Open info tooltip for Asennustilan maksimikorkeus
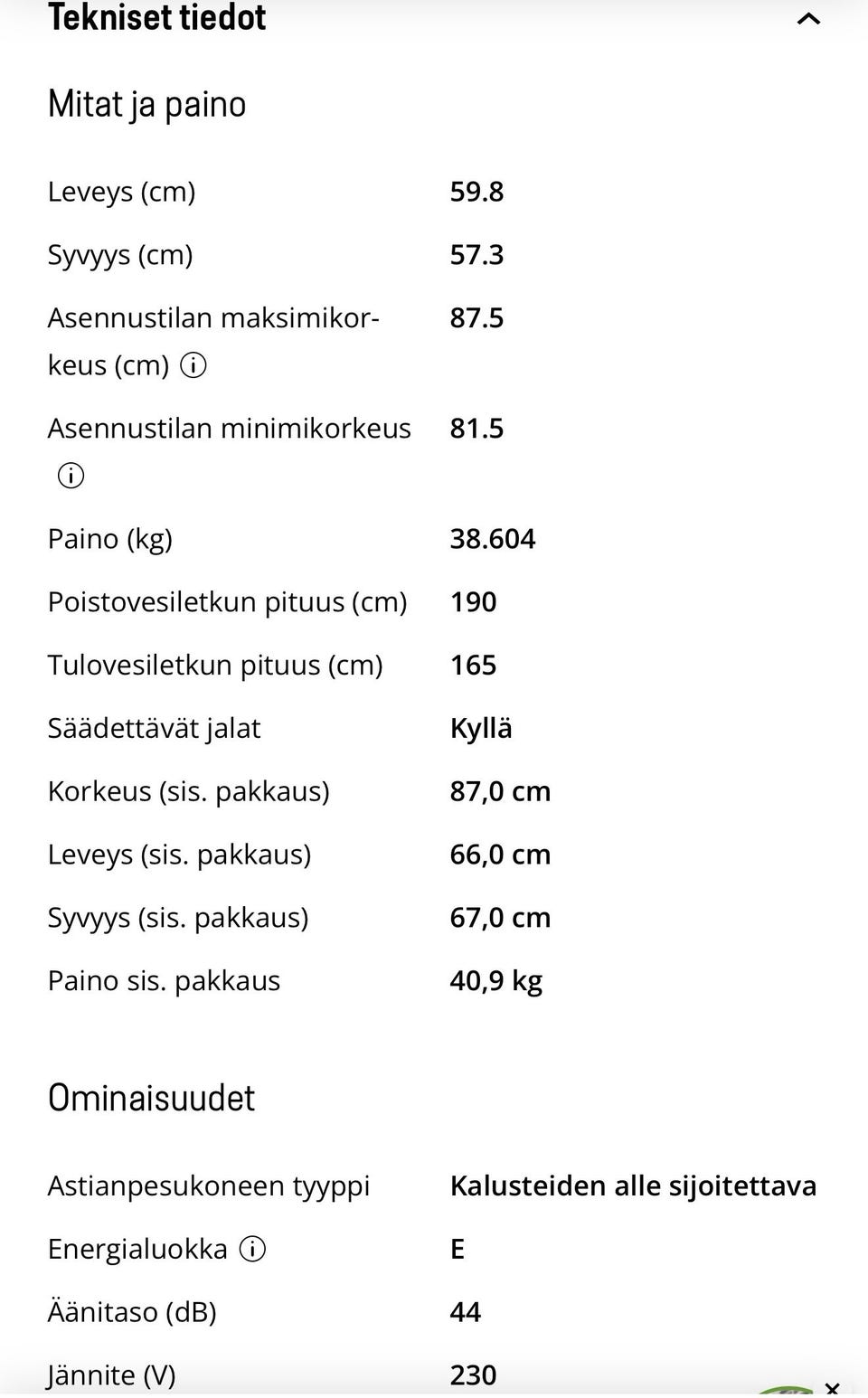The height and width of the screenshot is (1398, 868). (193, 365)
